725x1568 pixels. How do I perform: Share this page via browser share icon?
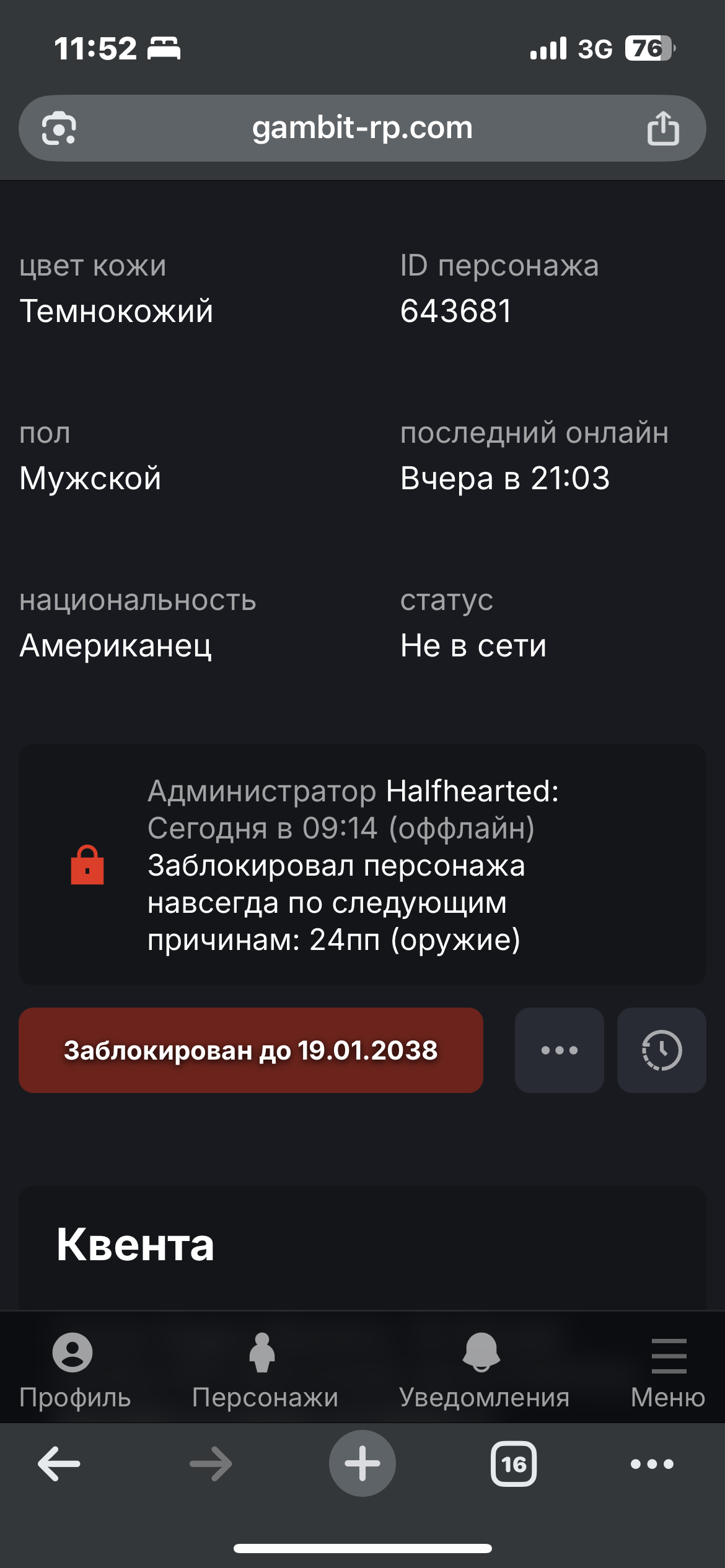coord(663,128)
